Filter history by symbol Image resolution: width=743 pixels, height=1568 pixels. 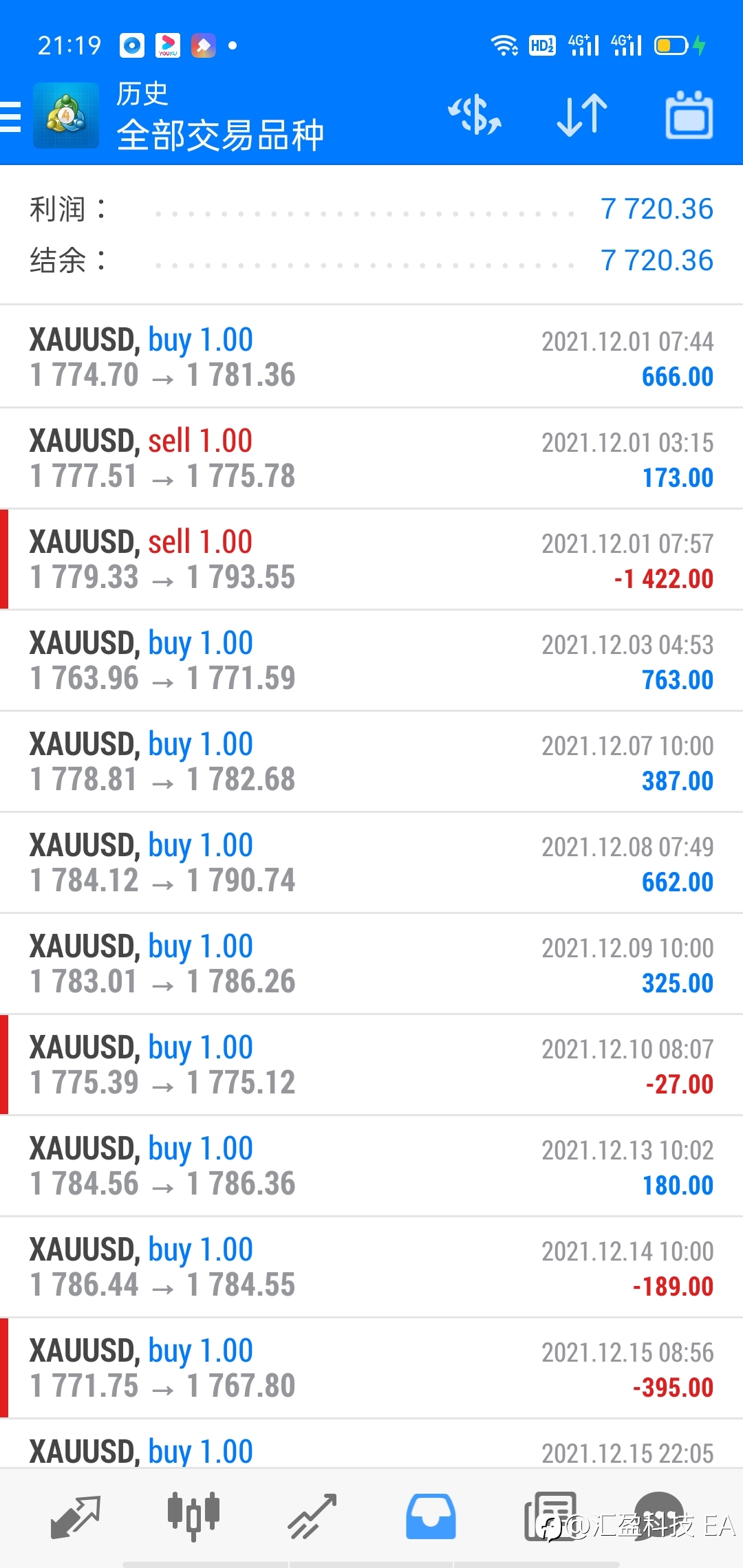(475, 115)
